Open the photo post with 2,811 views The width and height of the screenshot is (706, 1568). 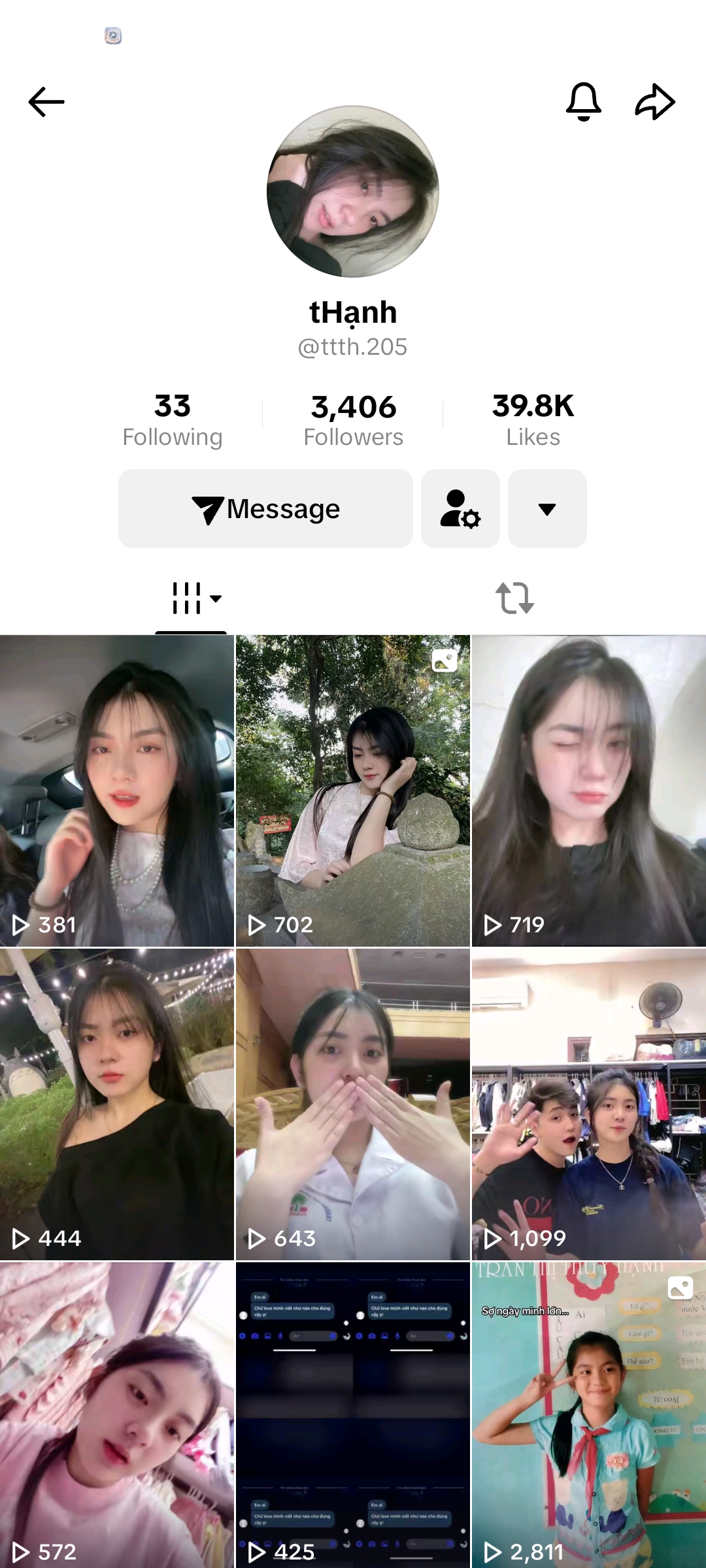point(589,1414)
